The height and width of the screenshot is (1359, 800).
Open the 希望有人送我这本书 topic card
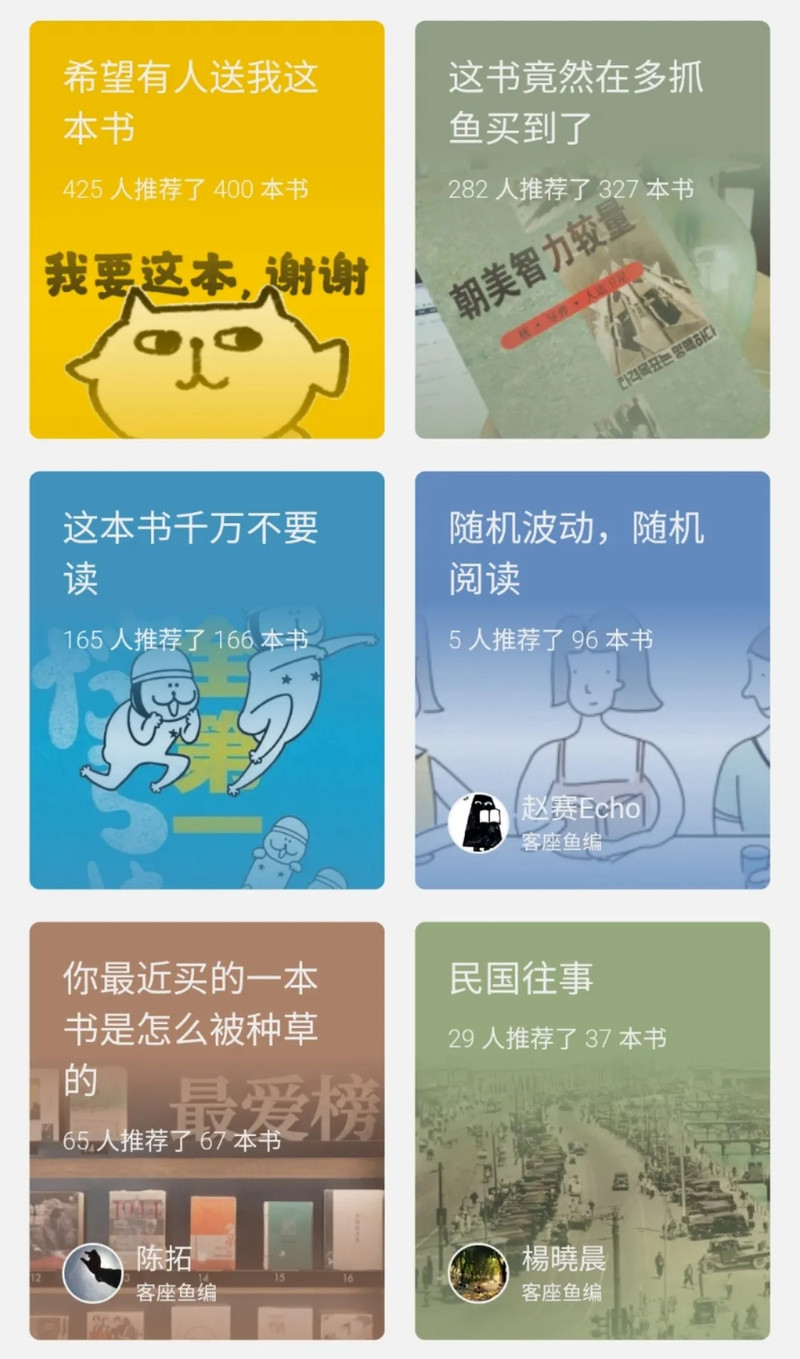[x=207, y=229]
